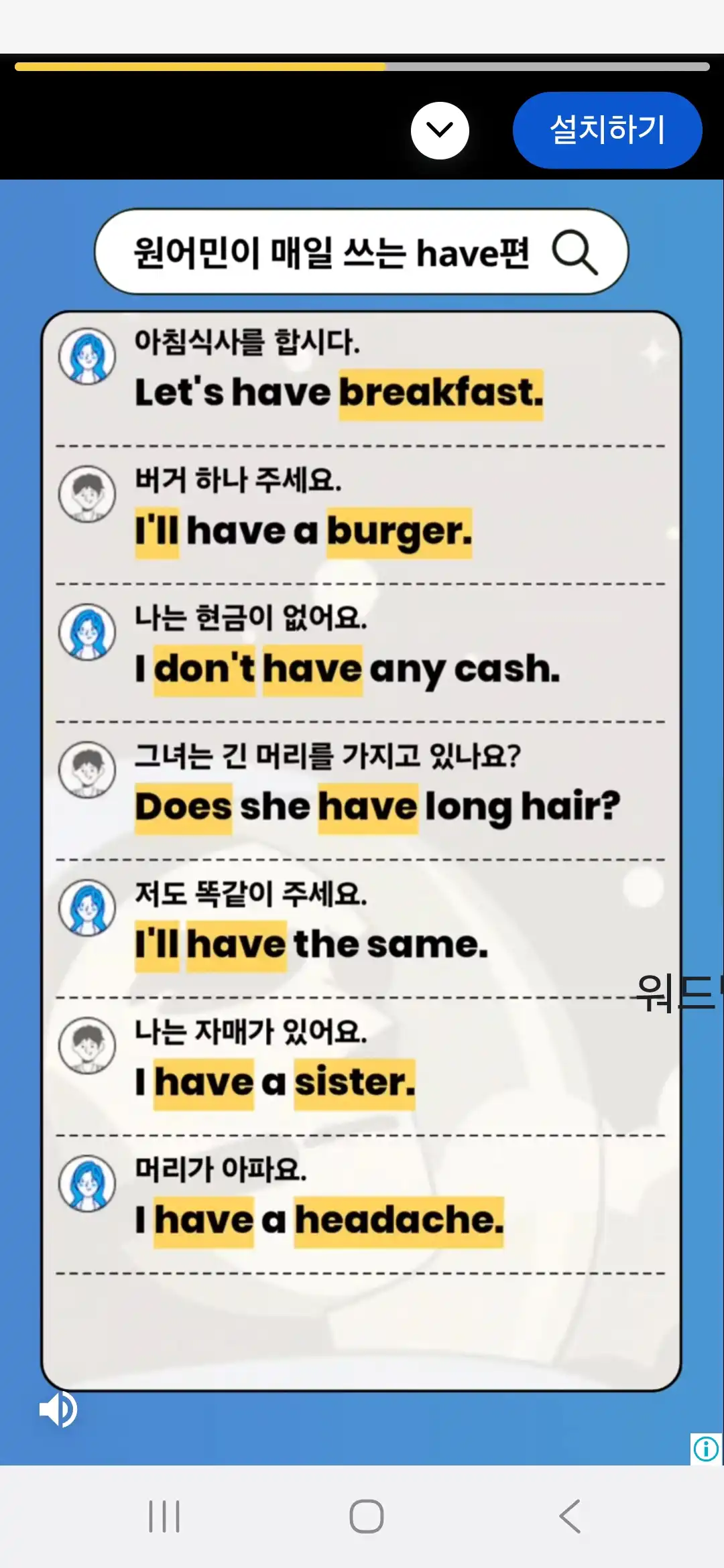Collapse the ad with the down chevron

440,130
